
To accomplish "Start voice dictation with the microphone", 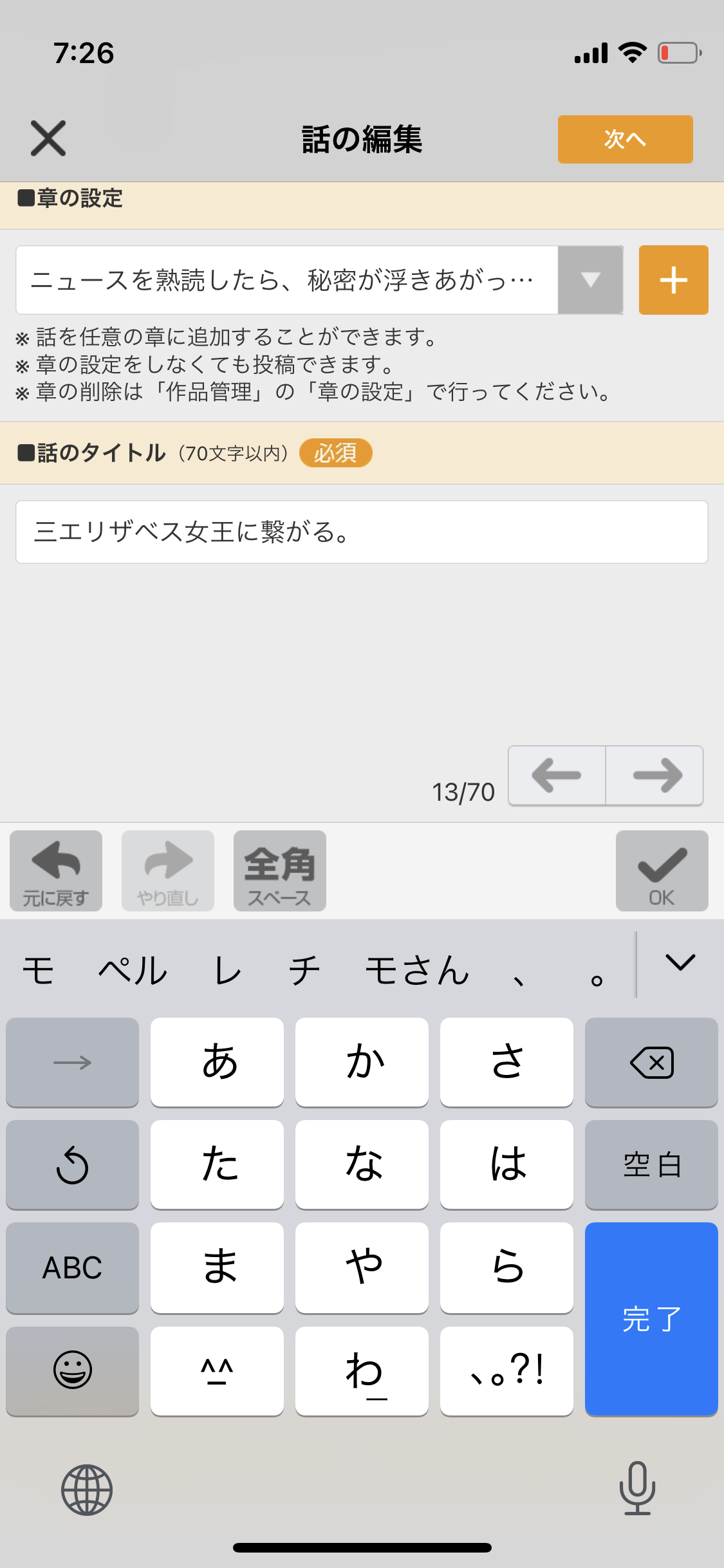I will point(637,1488).
